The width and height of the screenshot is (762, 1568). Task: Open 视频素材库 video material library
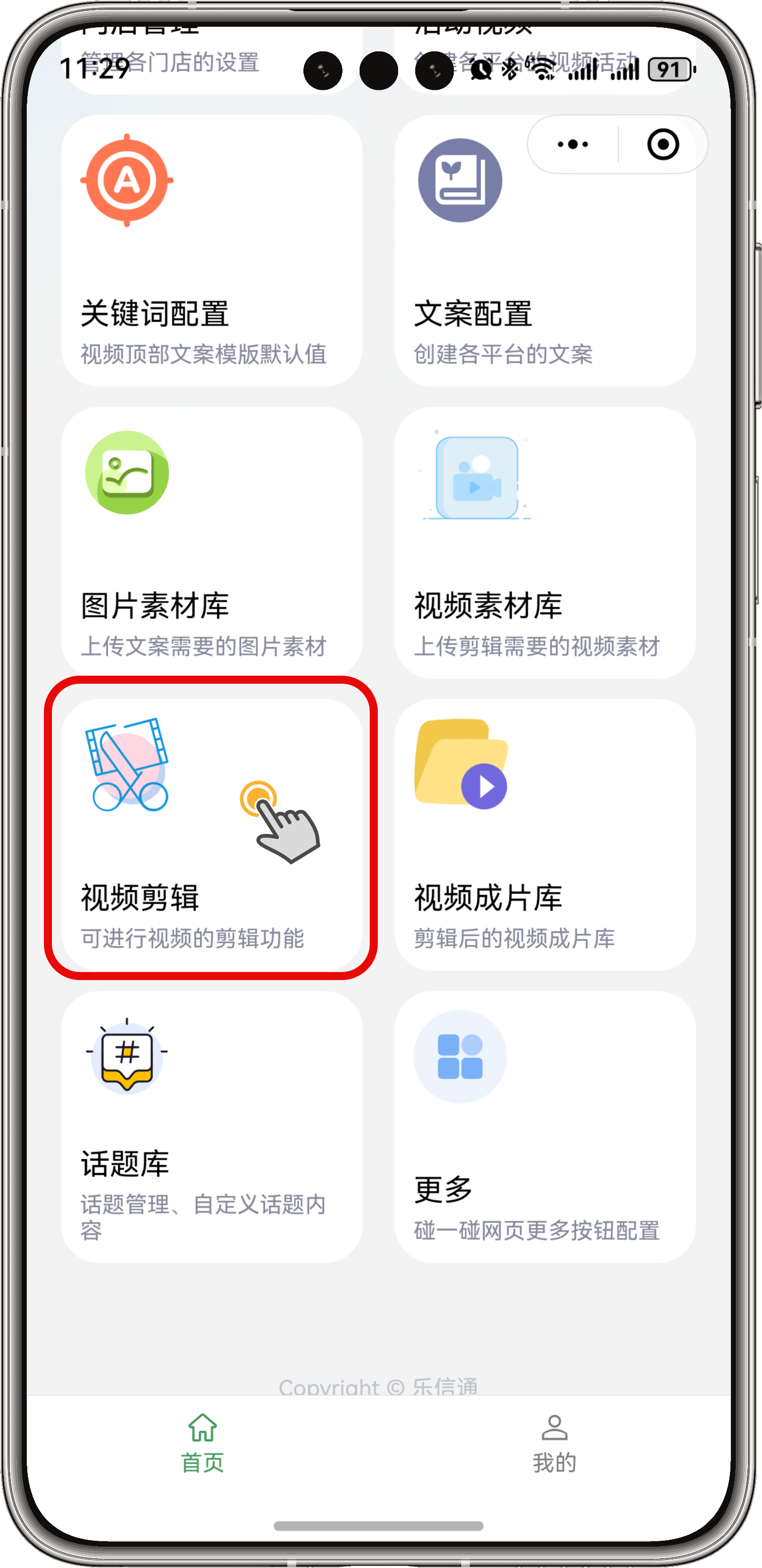[545, 542]
